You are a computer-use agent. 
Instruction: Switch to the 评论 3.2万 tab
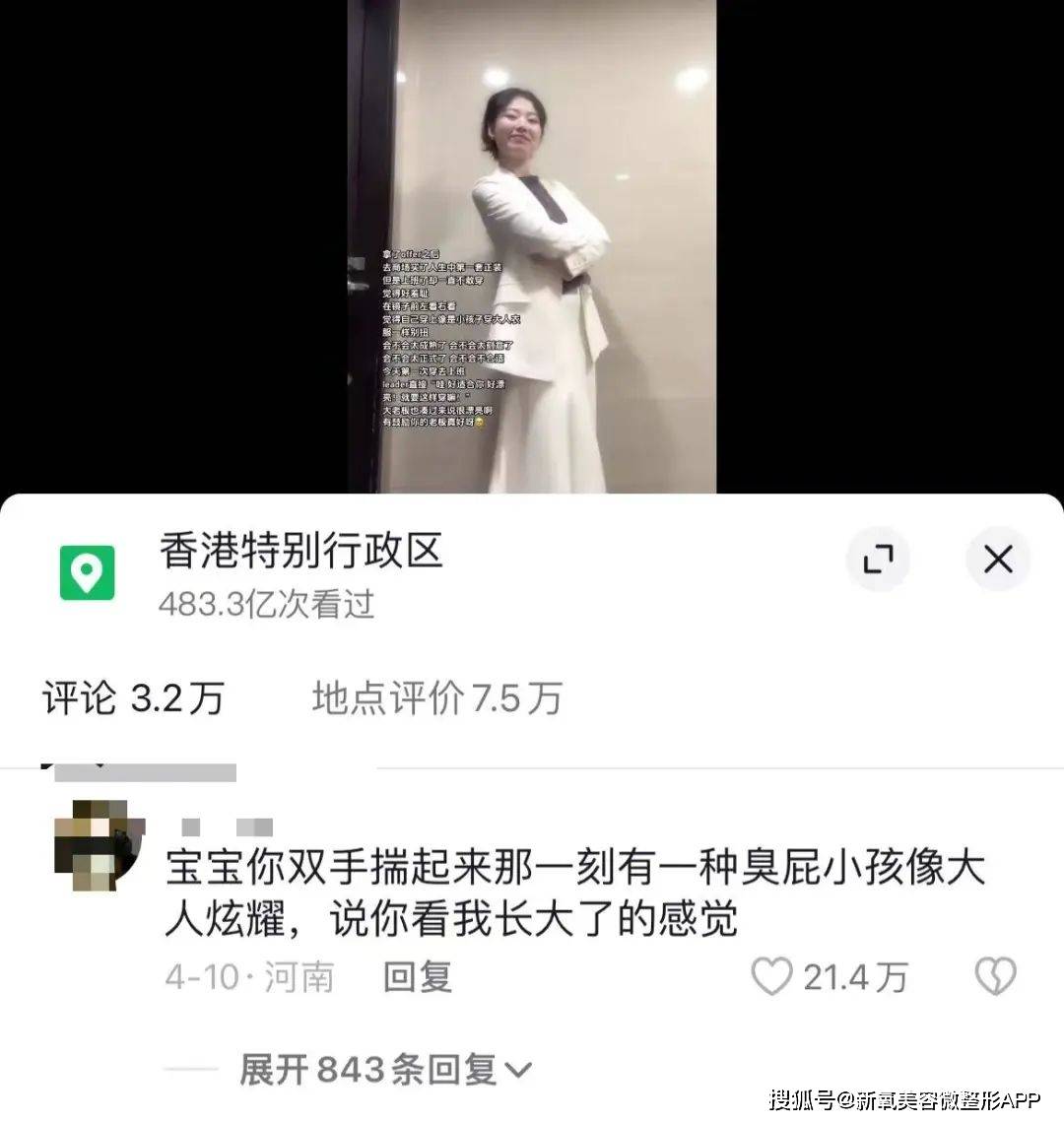tap(134, 698)
